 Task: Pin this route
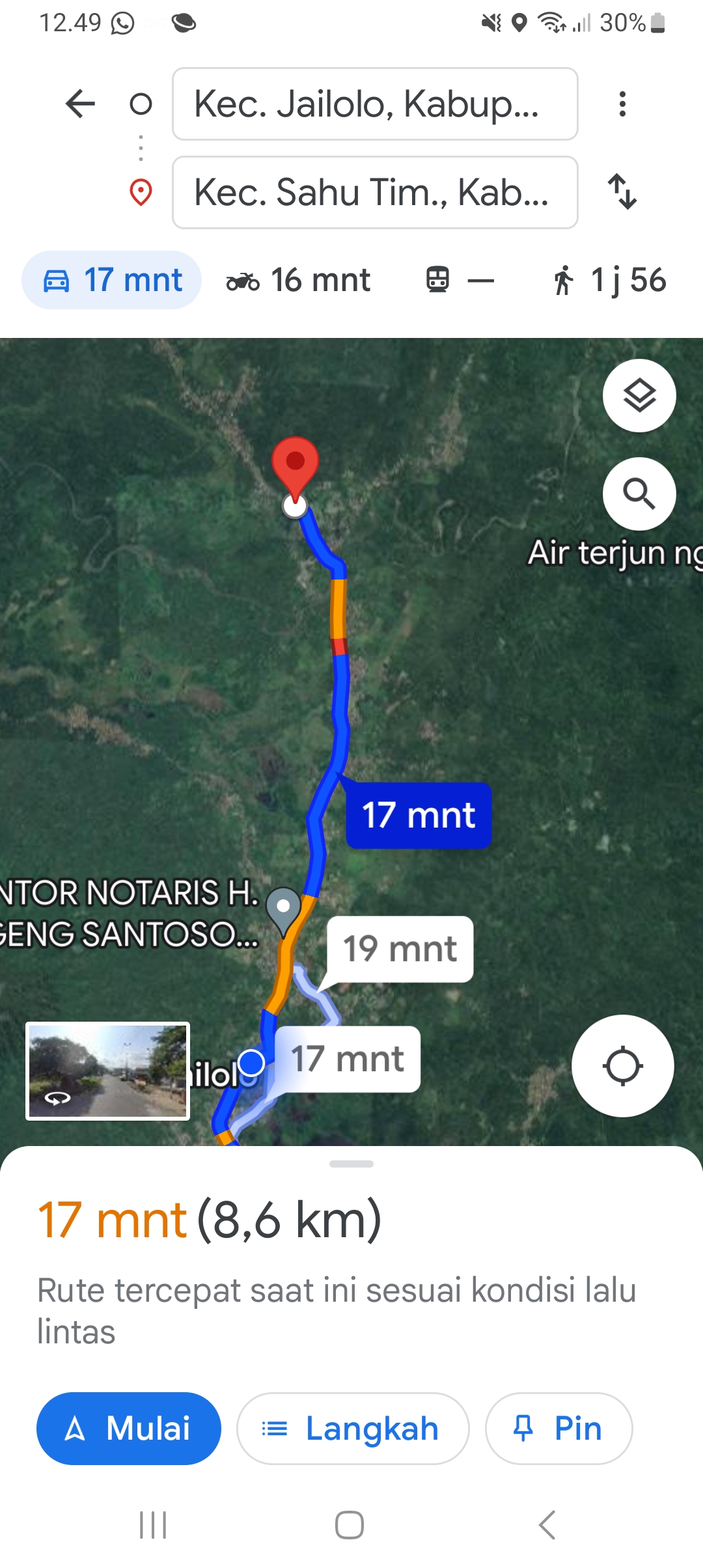[x=558, y=1429]
